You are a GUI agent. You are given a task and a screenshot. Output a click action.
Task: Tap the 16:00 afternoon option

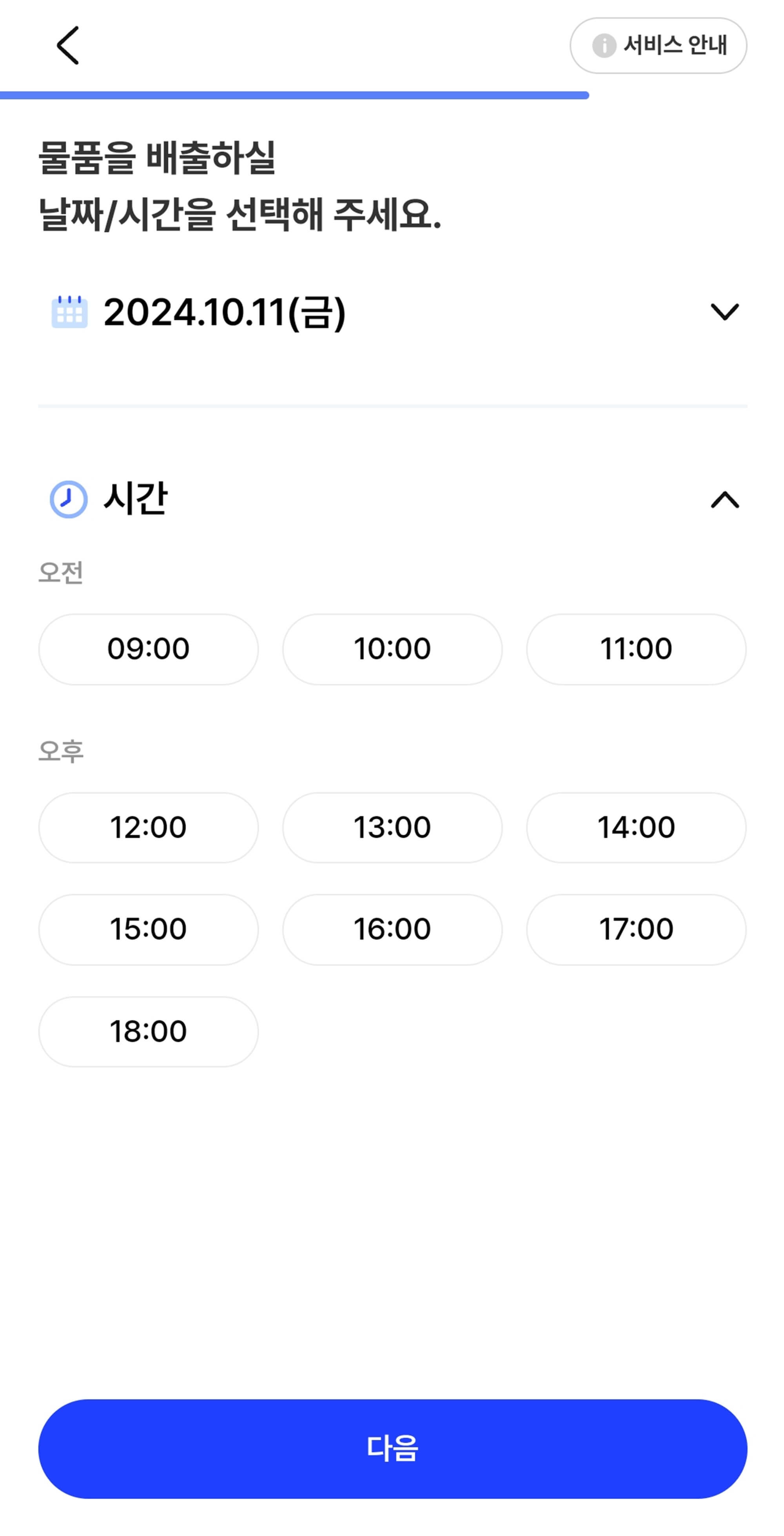coord(392,929)
